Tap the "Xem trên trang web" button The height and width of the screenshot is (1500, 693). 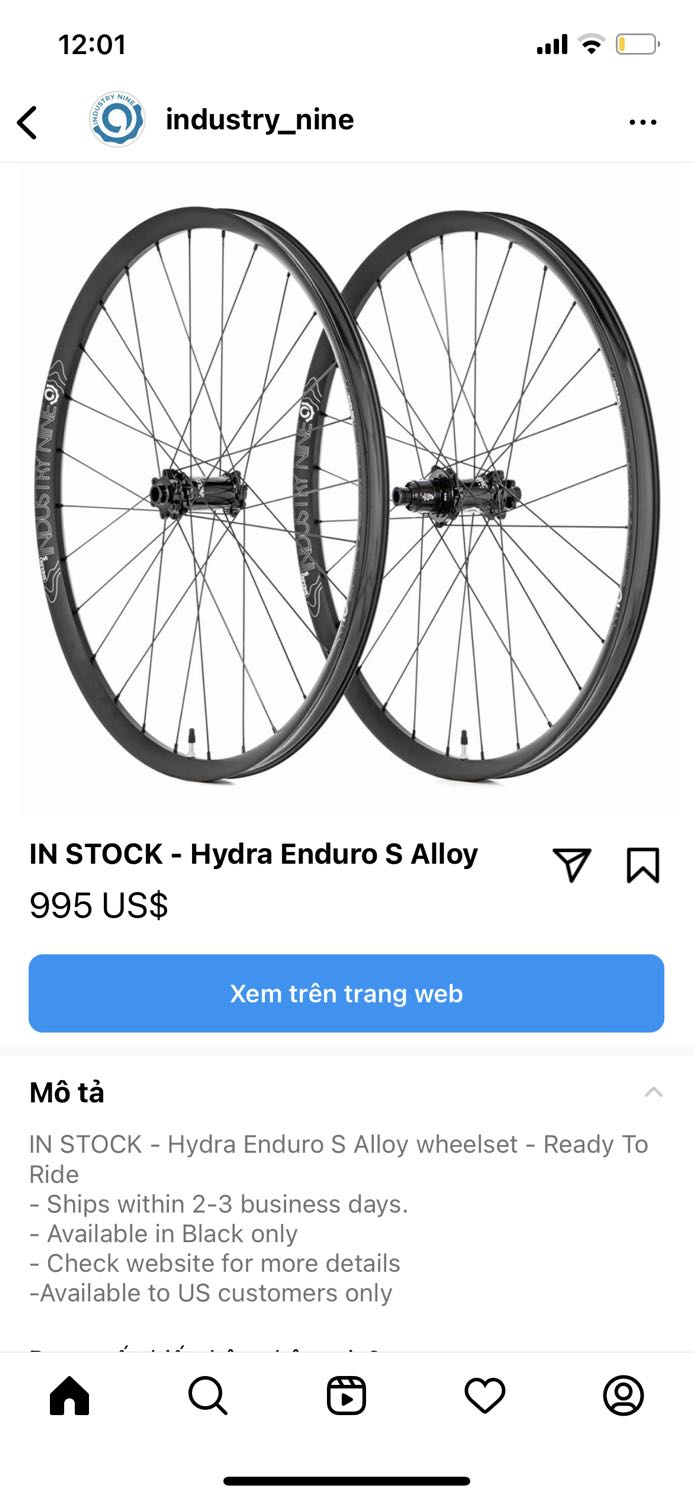click(x=346, y=993)
